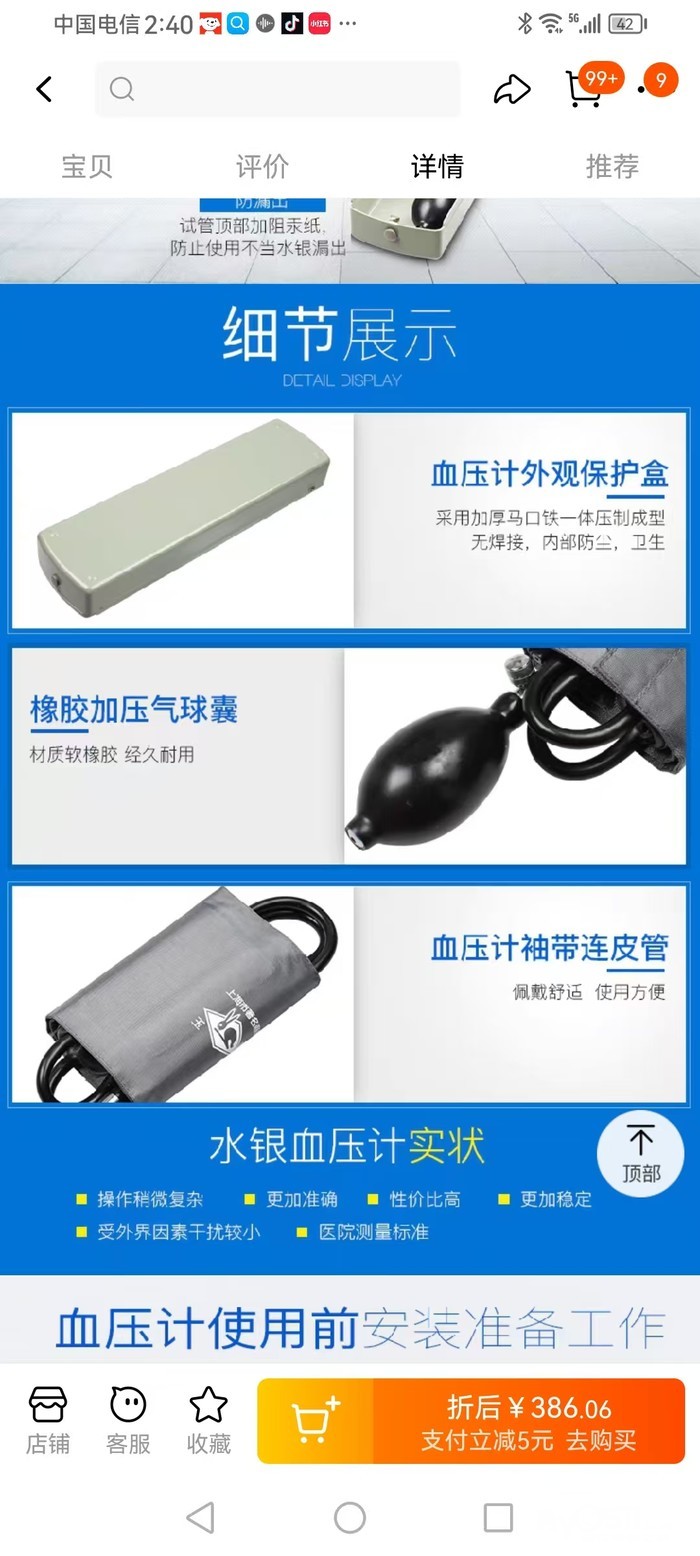Open the search box at the top
This screenshot has width=700, height=1556.
(x=278, y=89)
